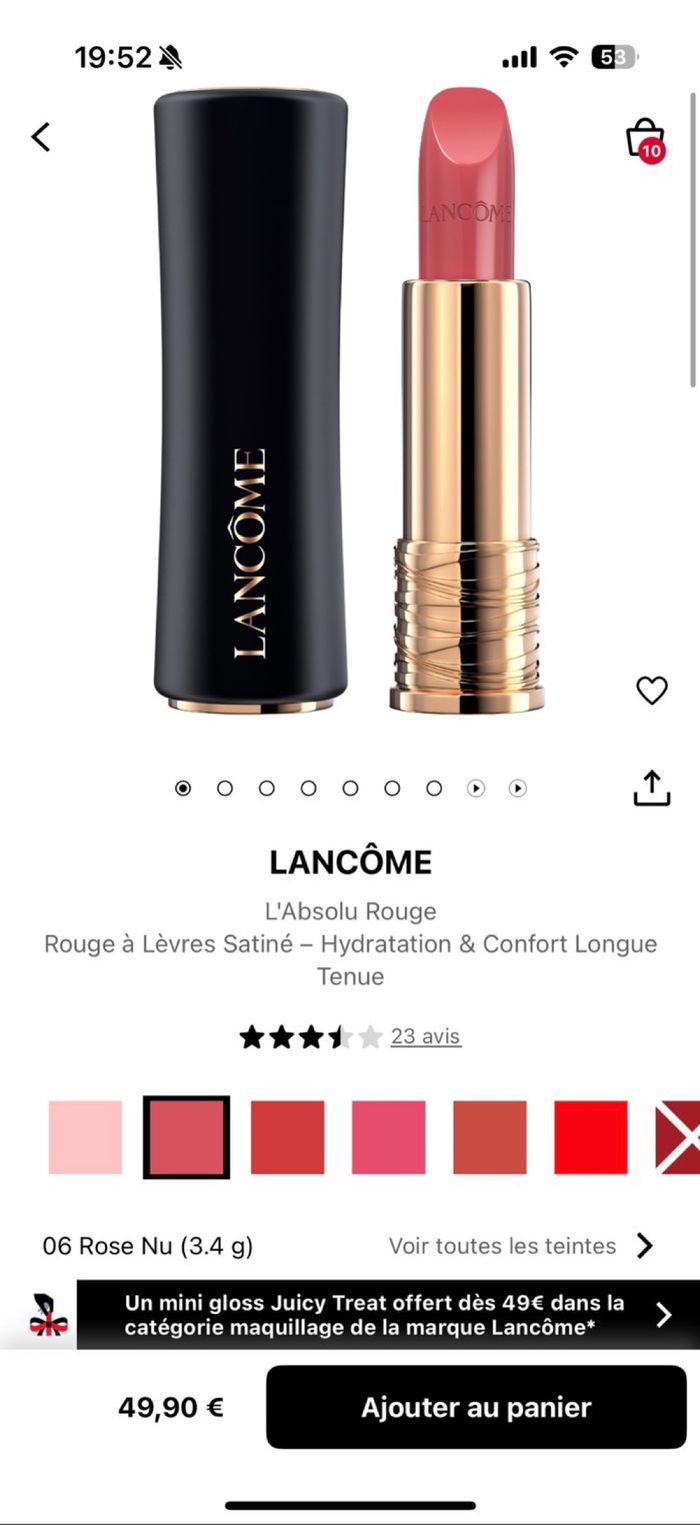Select the crossed-out dark red shade swatch
700x1525 pixels.
[678, 1137]
